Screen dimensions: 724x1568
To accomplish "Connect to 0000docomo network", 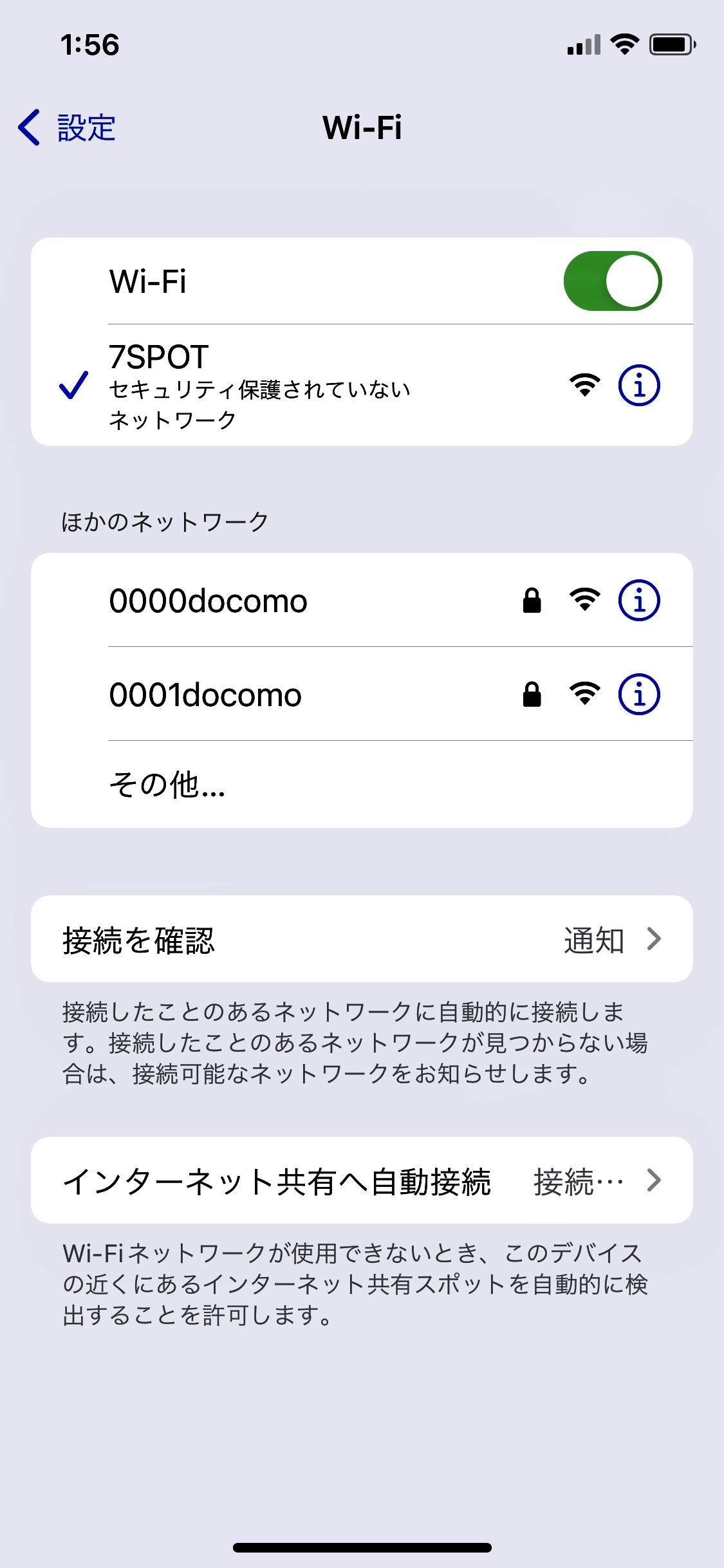I will click(x=362, y=600).
